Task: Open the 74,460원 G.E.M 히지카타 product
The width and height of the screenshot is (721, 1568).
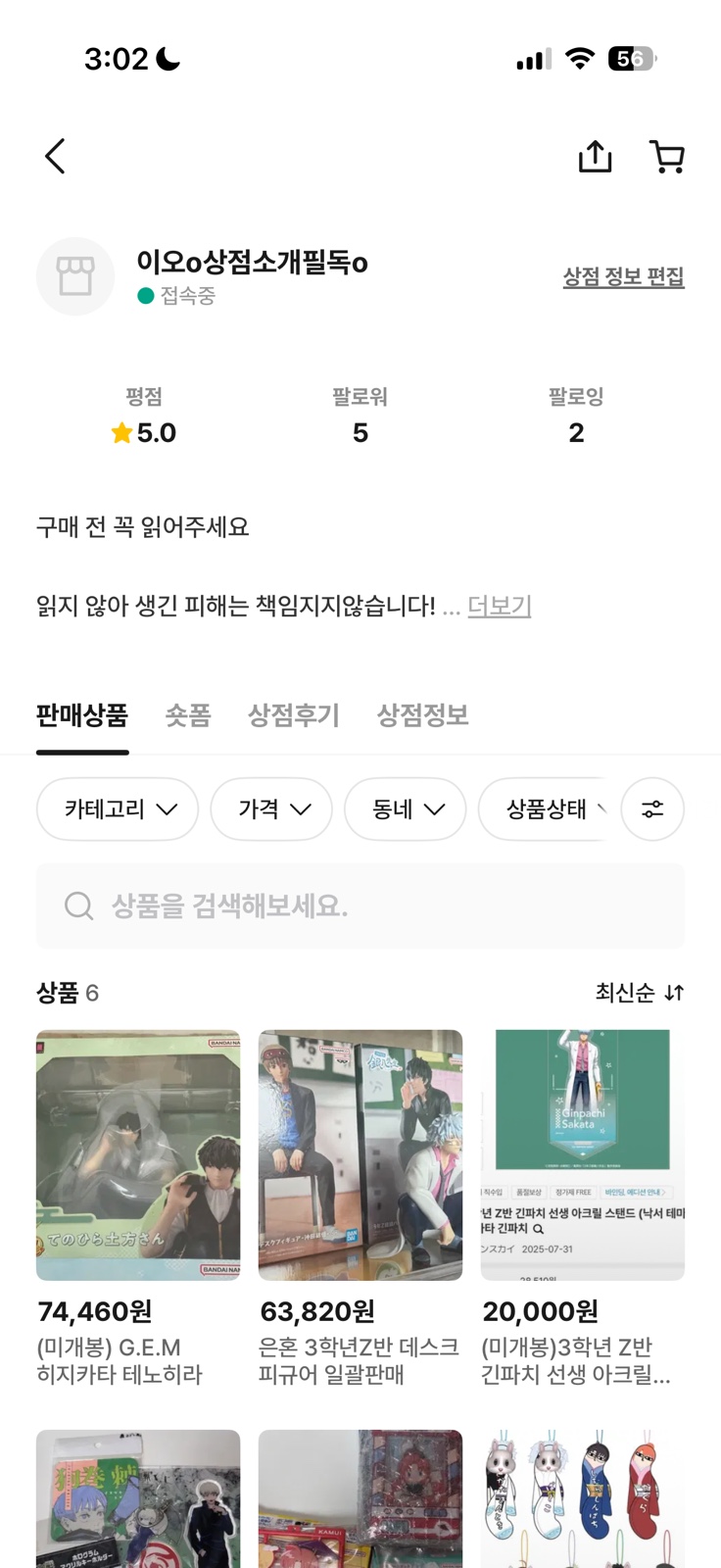Action: [x=138, y=1207]
